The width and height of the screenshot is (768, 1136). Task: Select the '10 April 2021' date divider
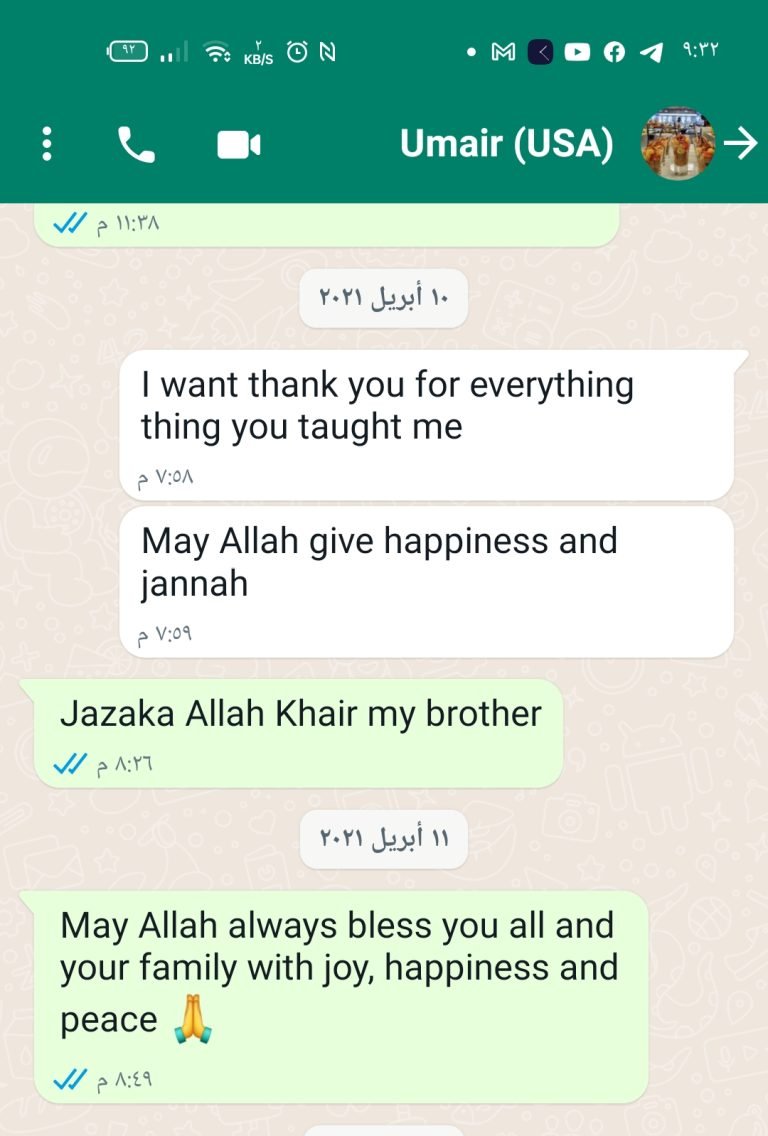pos(383,298)
